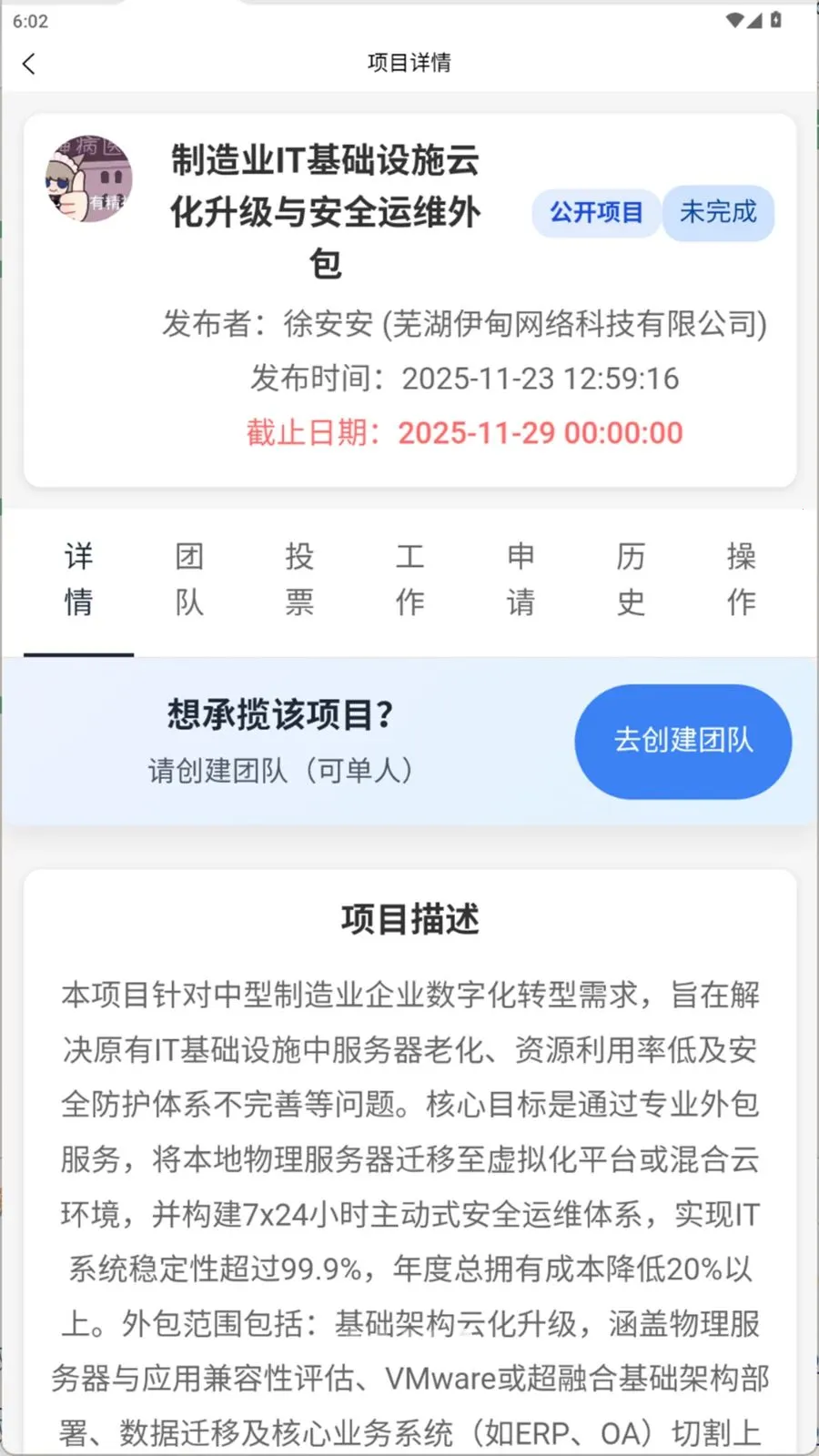Switch to the 投票 tab
The image size is (819, 1456).
pyautogui.click(x=299, y=580)
